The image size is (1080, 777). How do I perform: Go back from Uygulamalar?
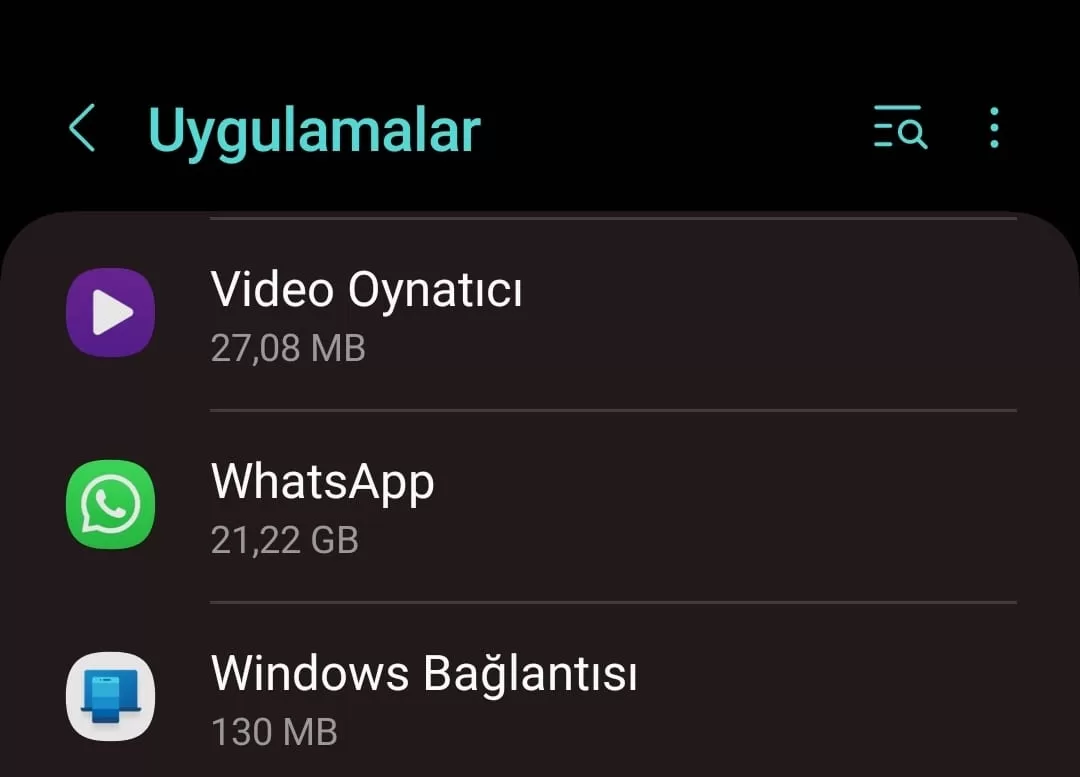pos(82,130)
